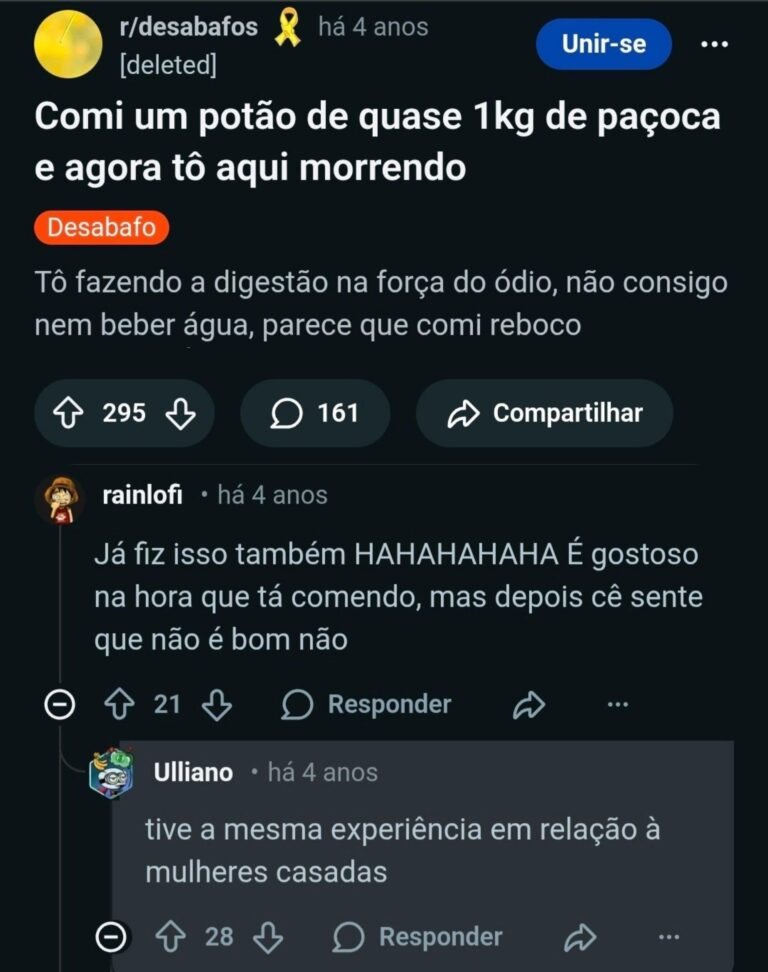Upvote Ulliano's reply
Image resolution: width=768 pixels, height=972 pixels.
[x=171, y=937]
